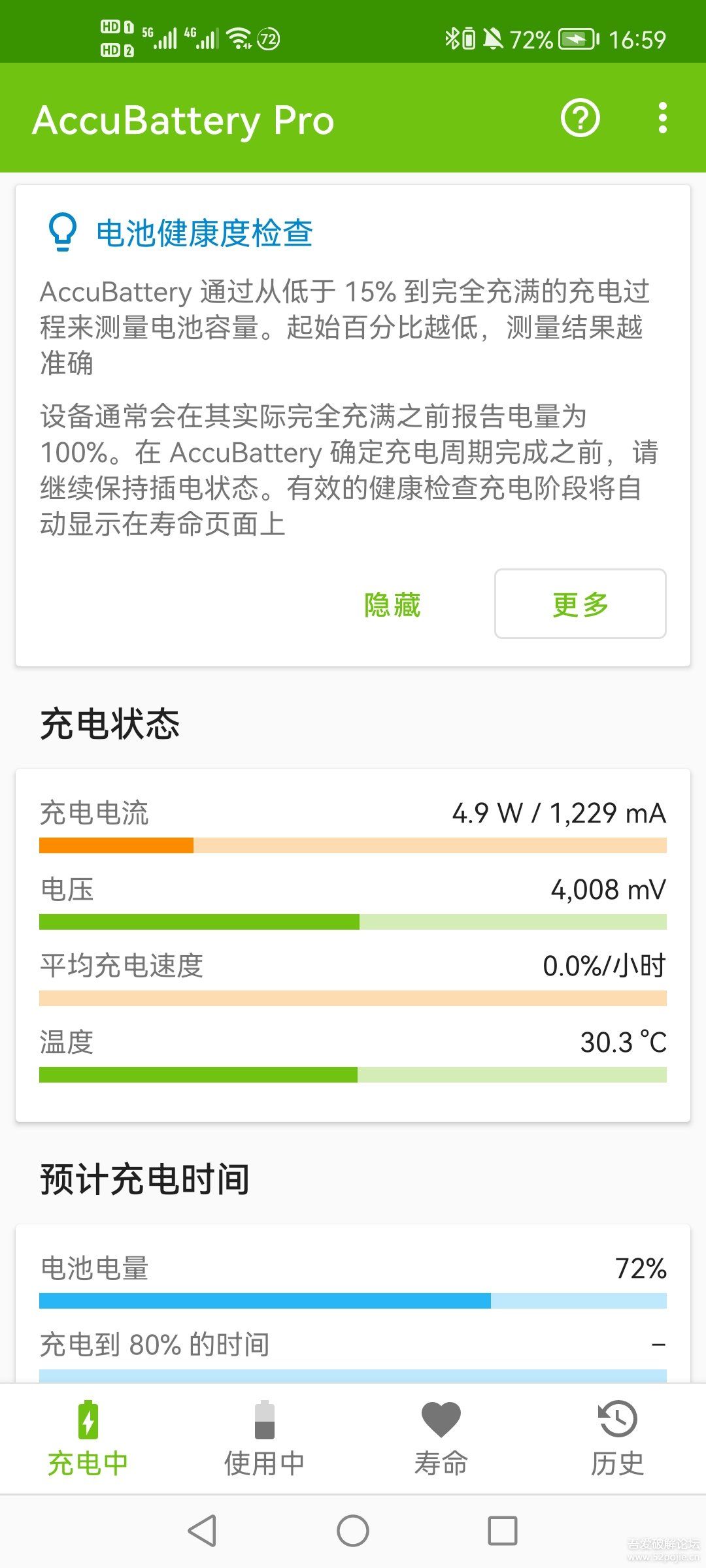The image size is (706, 1568).
Task: Hide the battery health check card (隐藏)
Action: pyautogui.click(x=392, y=604)
